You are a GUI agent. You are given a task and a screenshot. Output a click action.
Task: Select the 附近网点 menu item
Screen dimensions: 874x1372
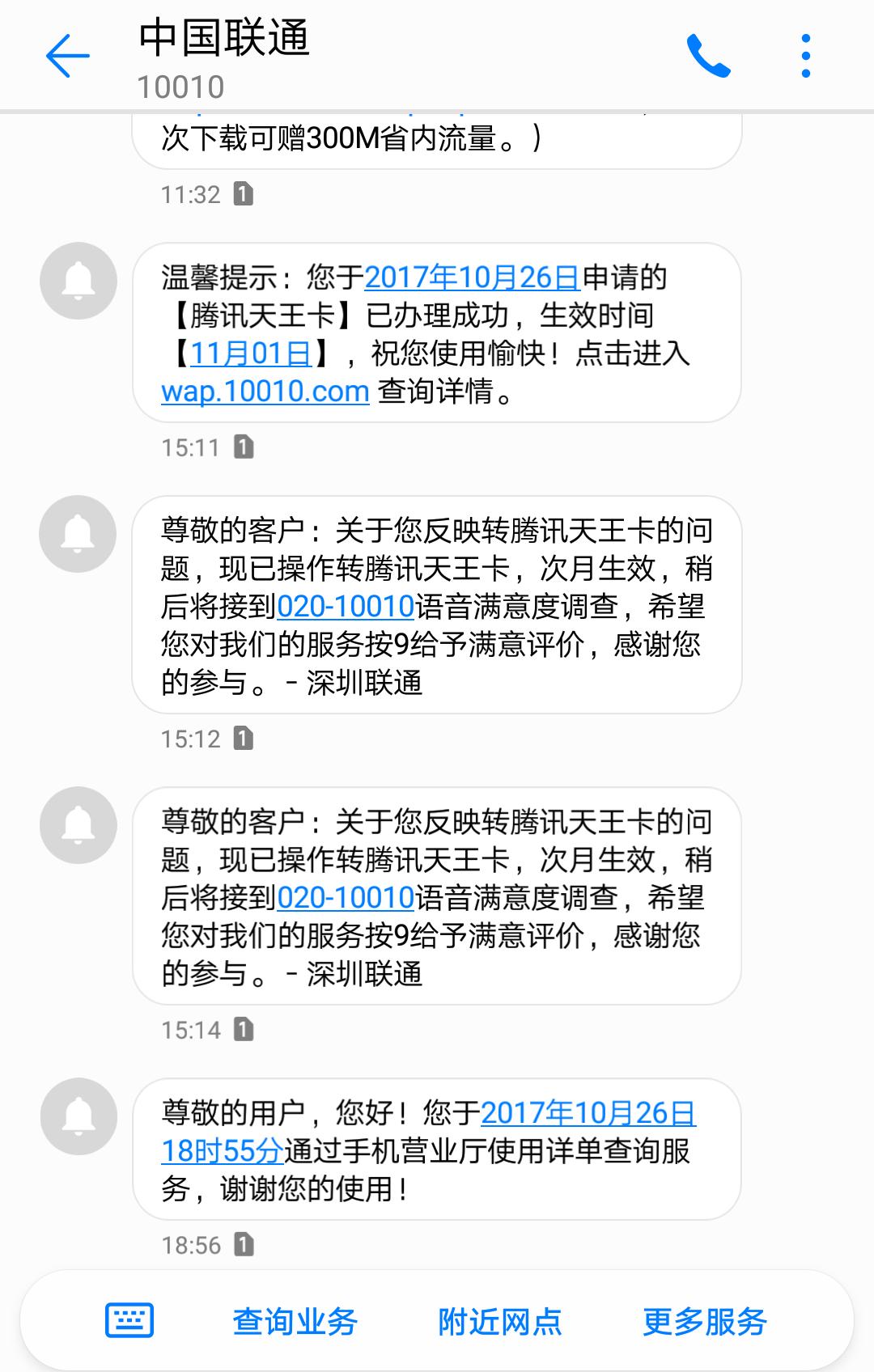499,1317
